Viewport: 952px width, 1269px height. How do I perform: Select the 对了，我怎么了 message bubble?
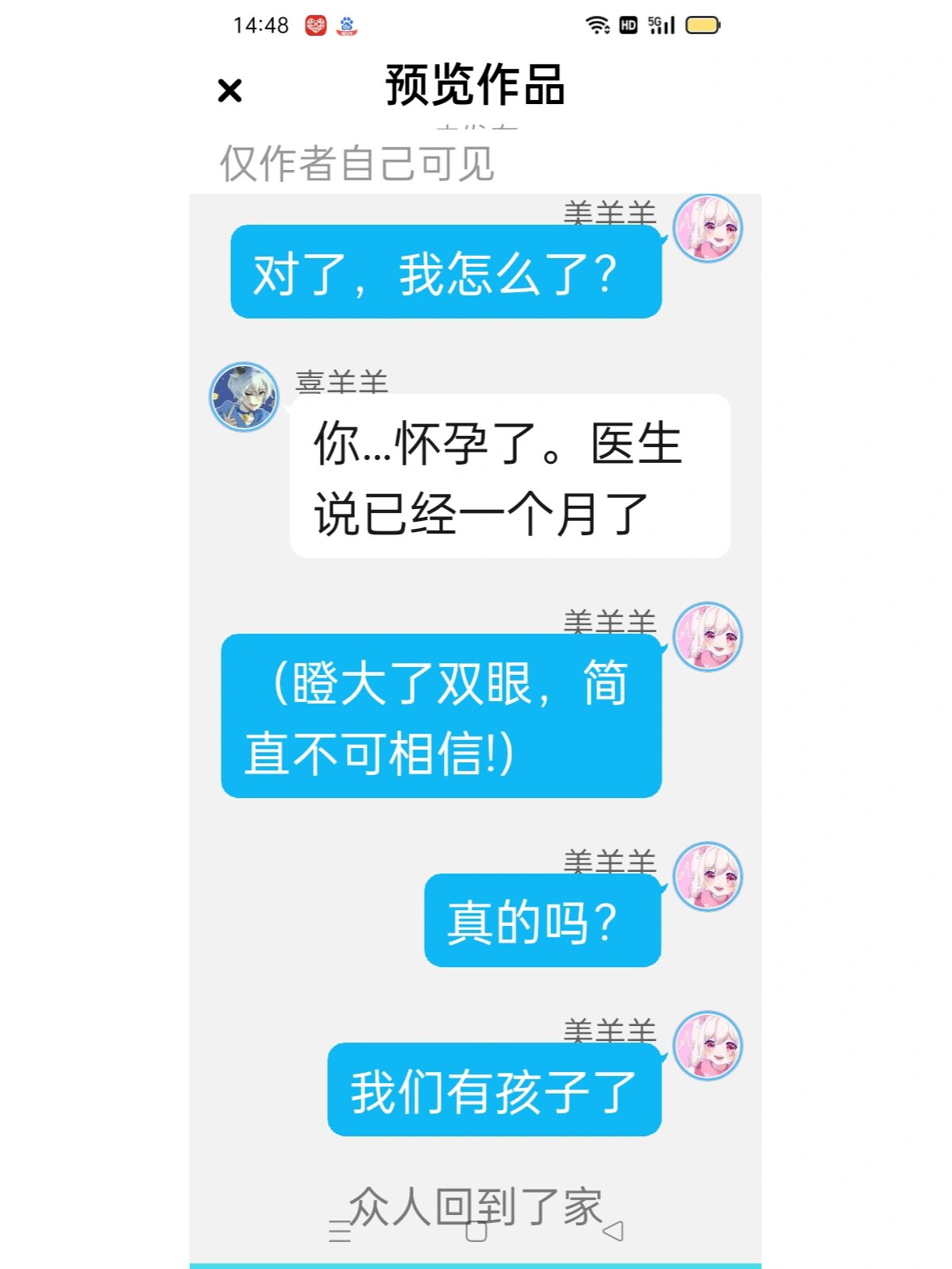[446, 274]
